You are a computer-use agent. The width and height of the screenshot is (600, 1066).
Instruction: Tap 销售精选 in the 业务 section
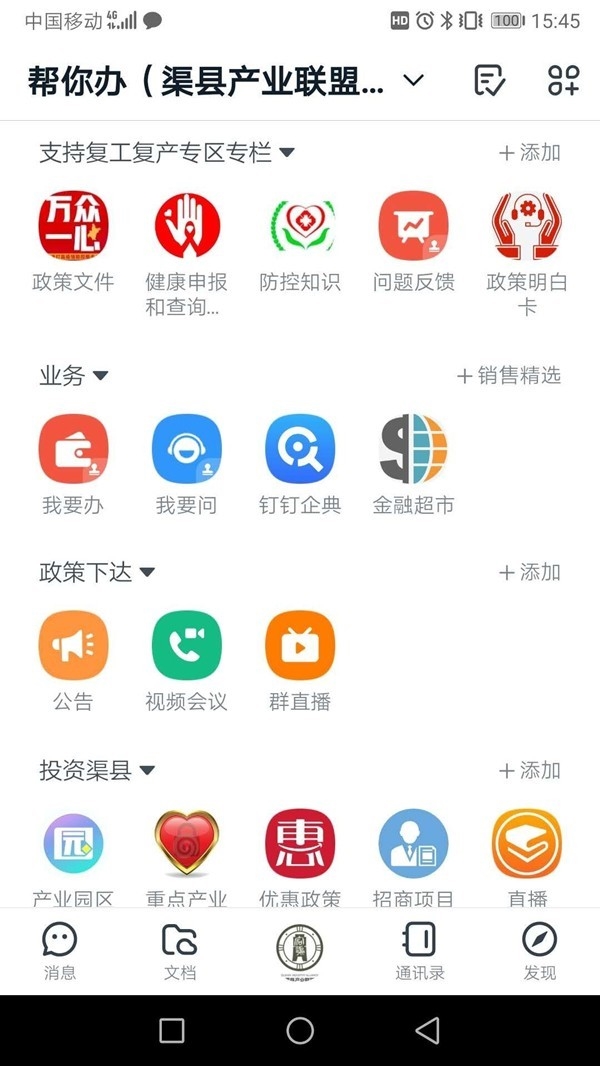tap(509, 375)
